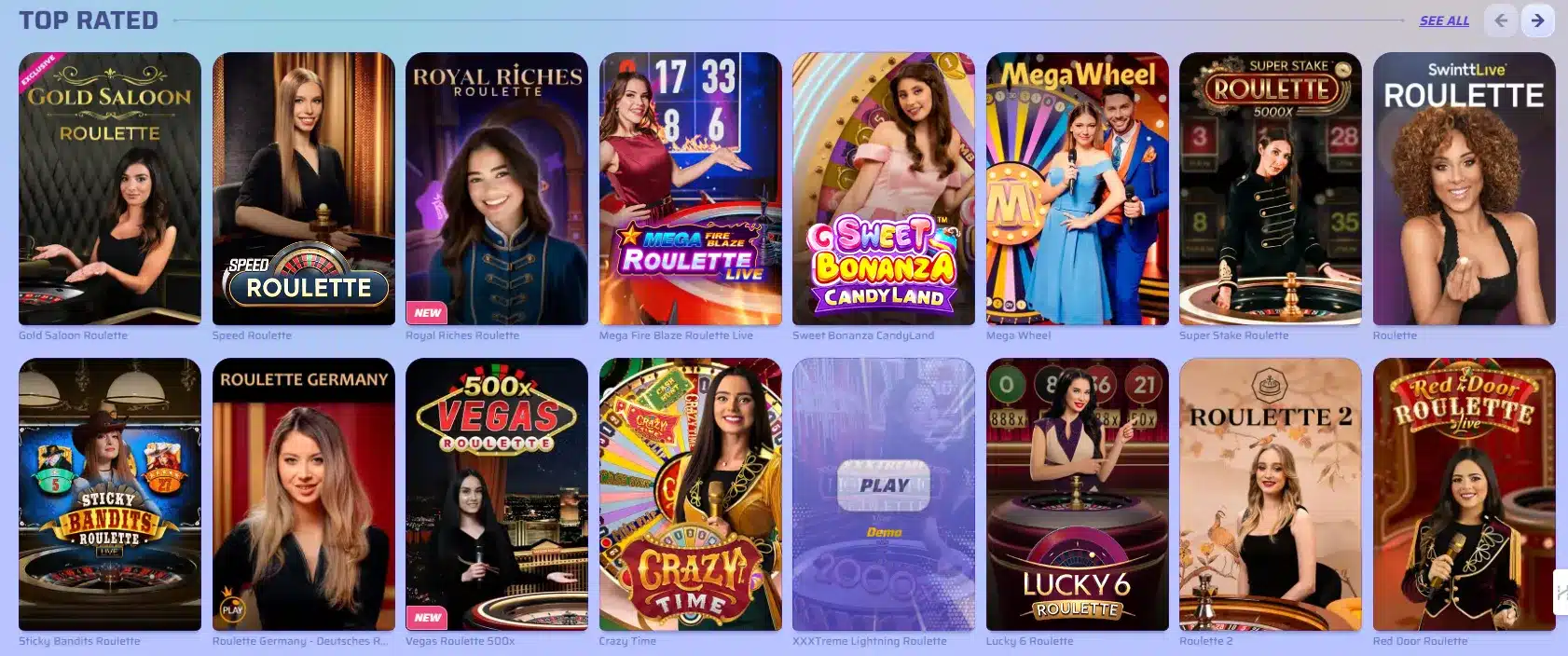Open the See All link

1443,20
